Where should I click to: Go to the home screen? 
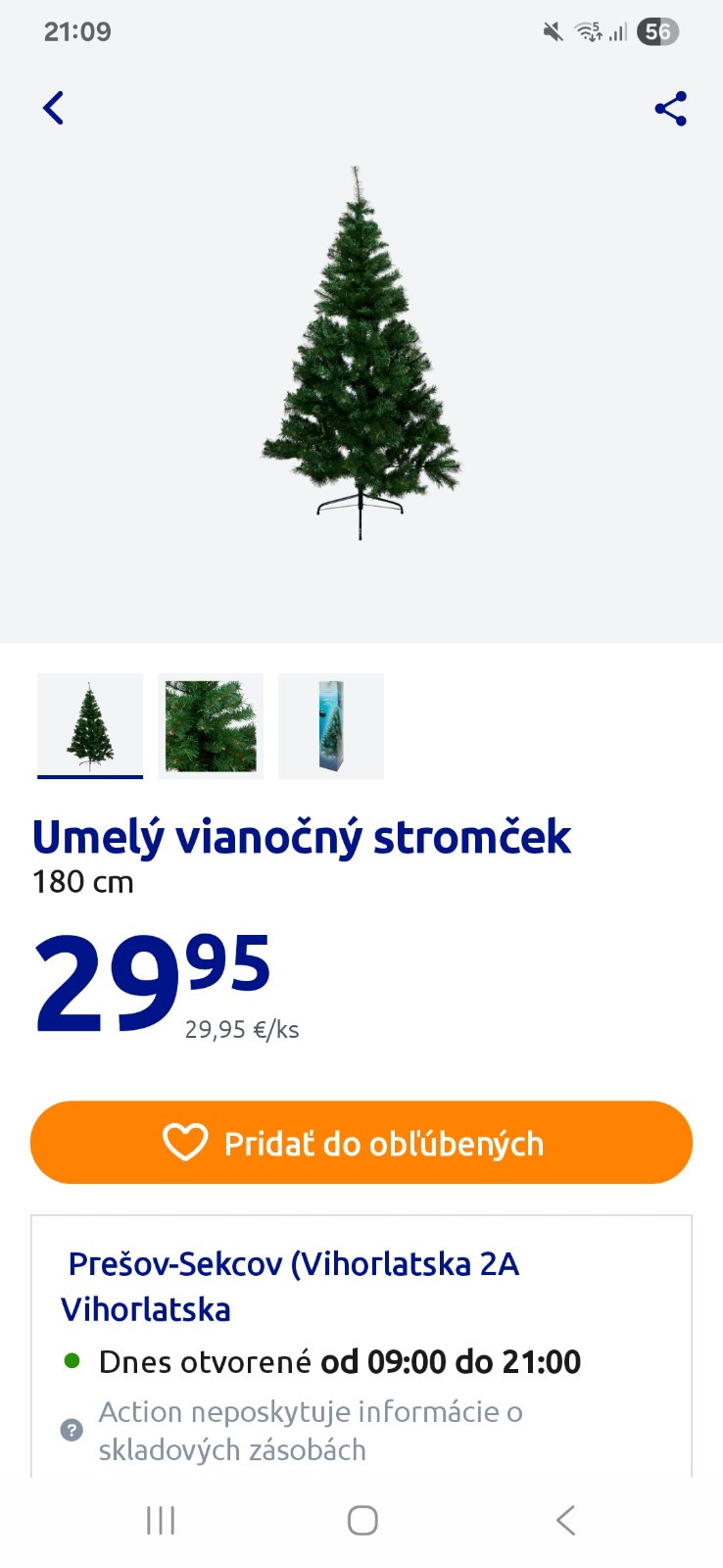coord(362,1520)
